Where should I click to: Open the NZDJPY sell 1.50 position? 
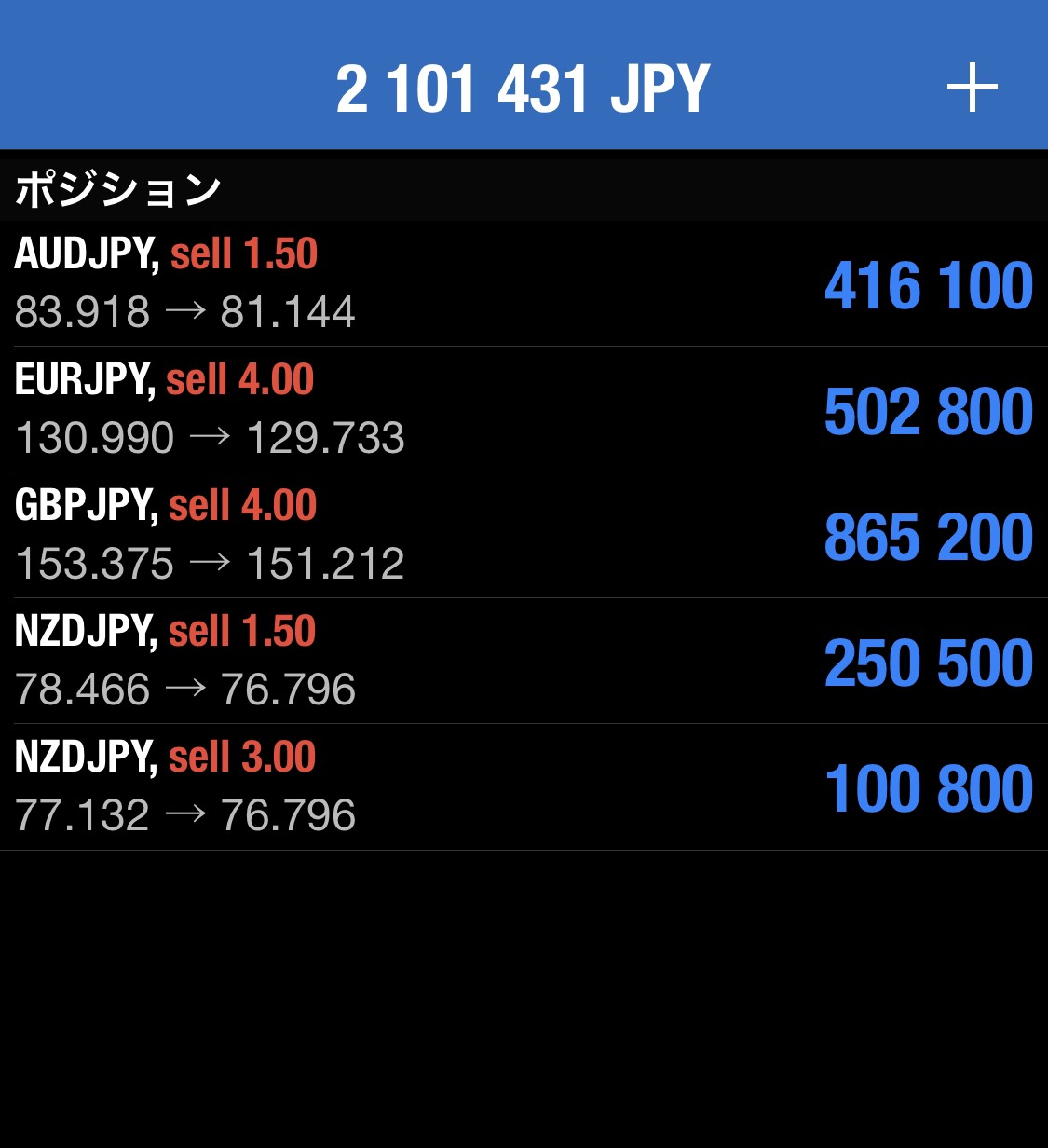click(524, 661)
